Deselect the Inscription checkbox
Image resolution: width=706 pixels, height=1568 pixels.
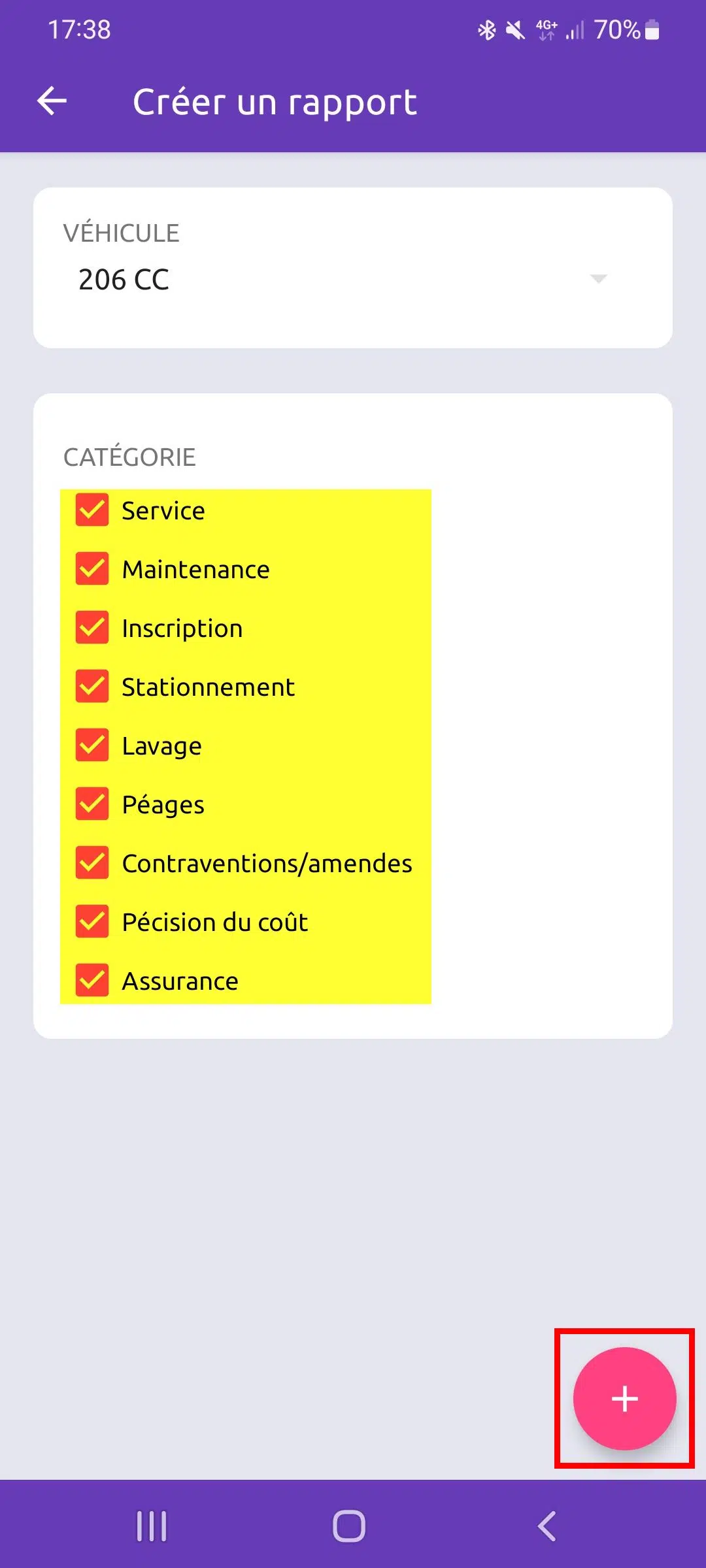(92, 628)
